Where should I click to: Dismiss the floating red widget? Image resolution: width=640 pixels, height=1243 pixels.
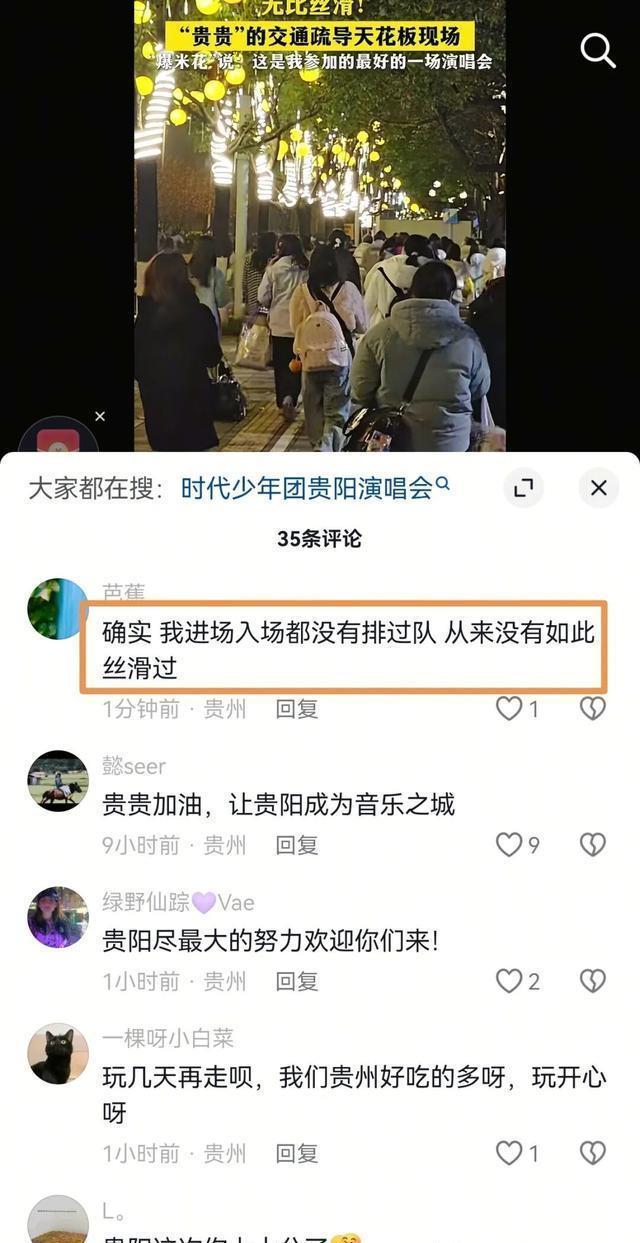[x=99, y=416]
